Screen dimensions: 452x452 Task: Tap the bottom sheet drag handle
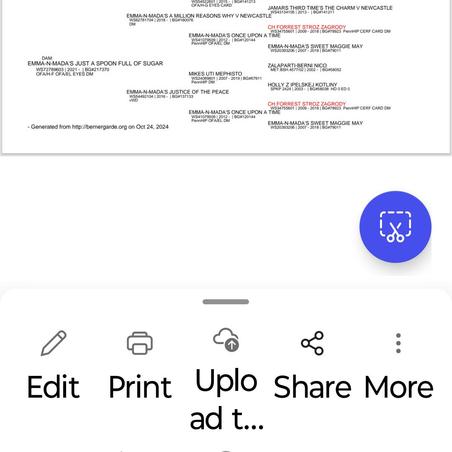(x=226, y=302)
